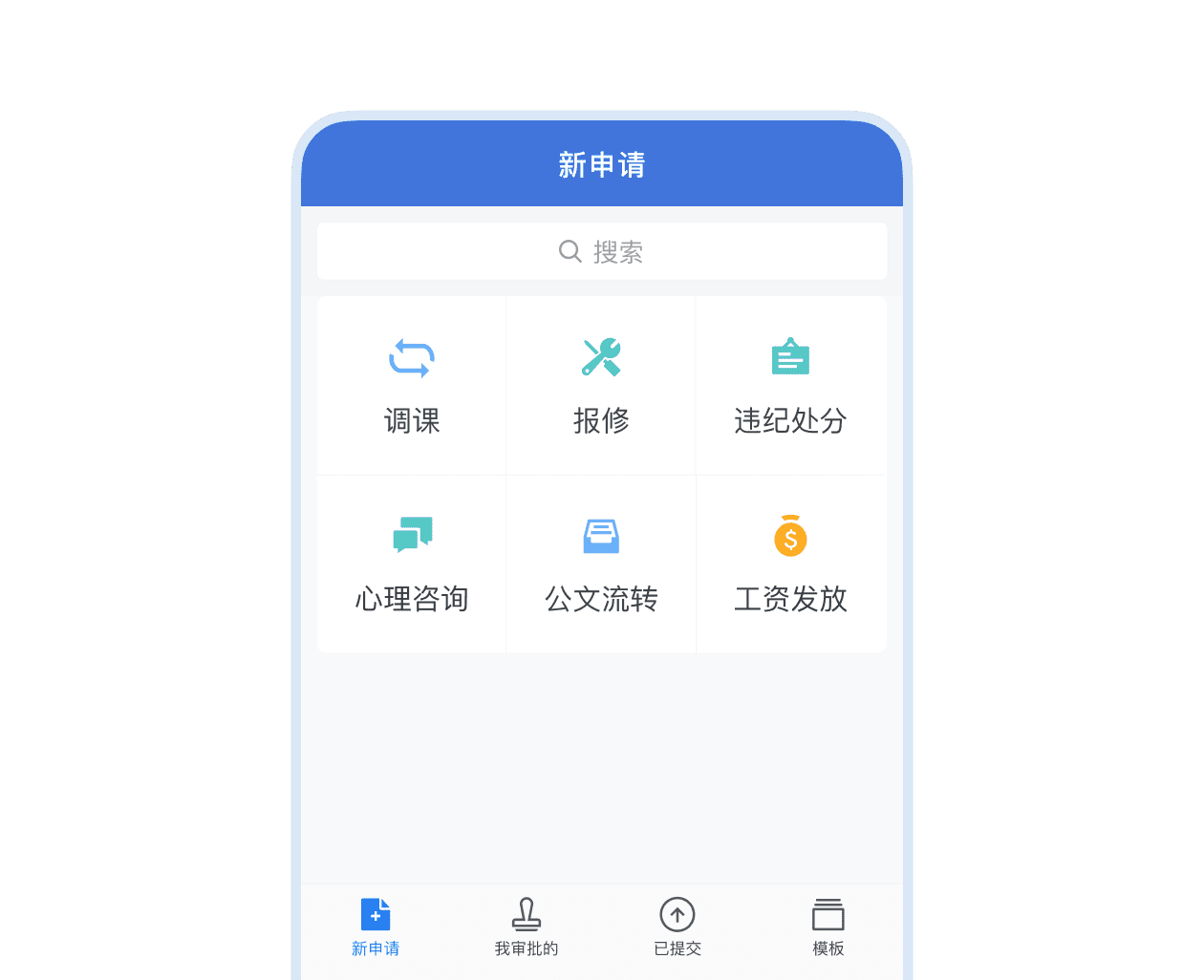
Task: Select 心理咨询 application
Action: [412, 565]
